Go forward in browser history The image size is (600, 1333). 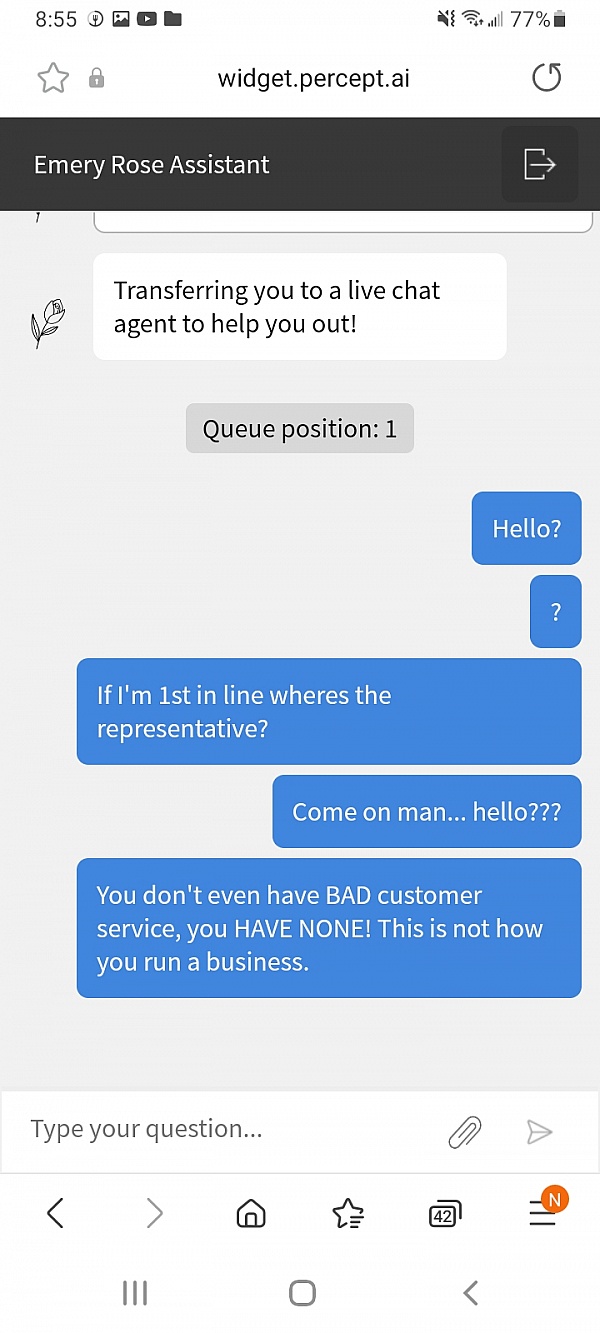point(154,1213)
